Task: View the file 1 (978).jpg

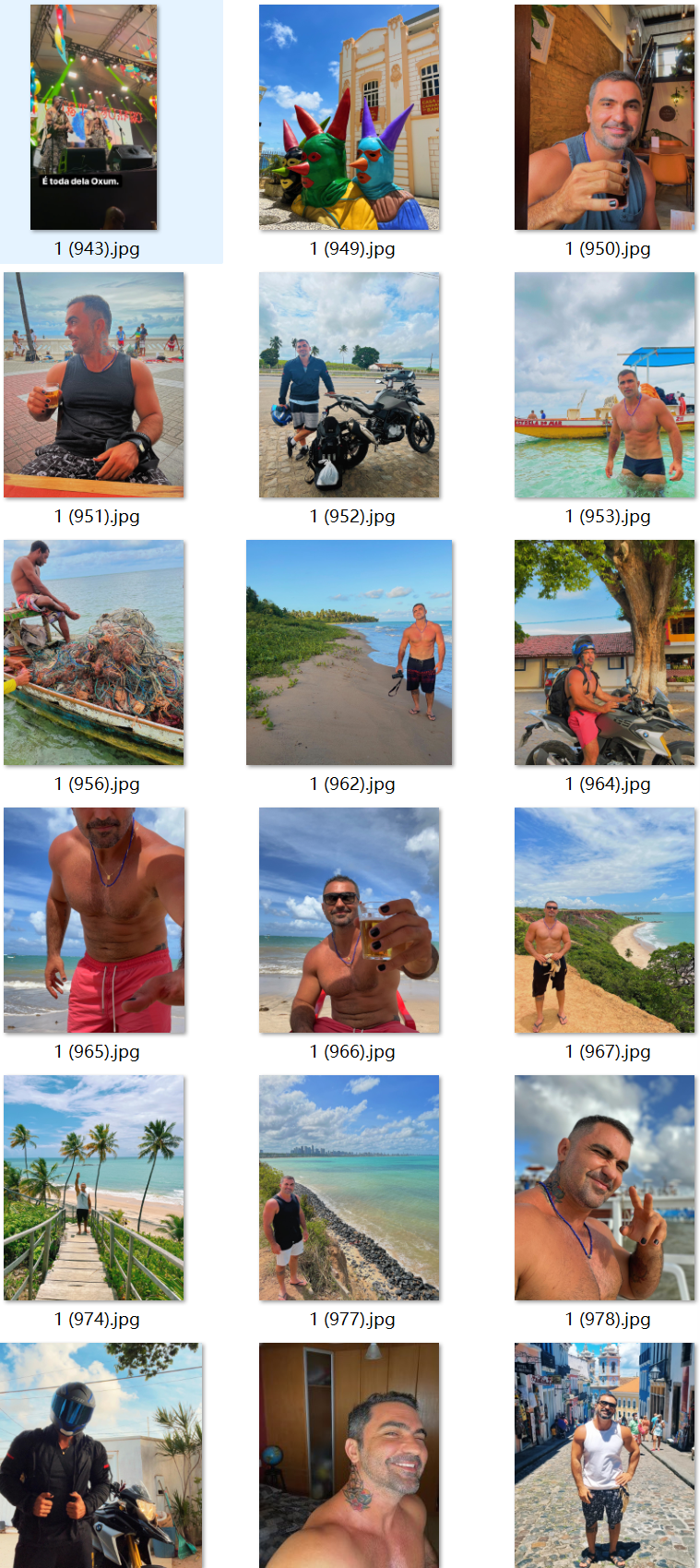Action: [x=605, y=1188]
